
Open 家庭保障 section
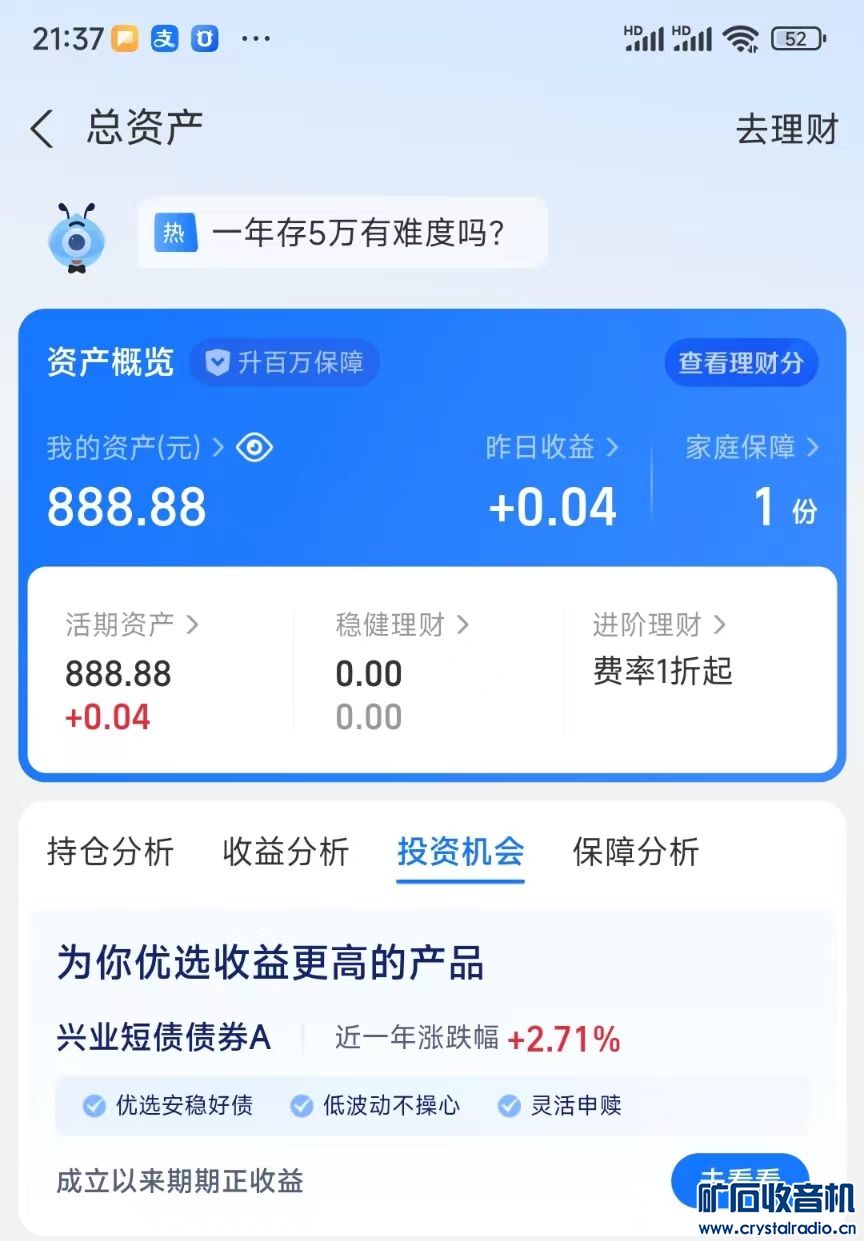tap(751, 448)
